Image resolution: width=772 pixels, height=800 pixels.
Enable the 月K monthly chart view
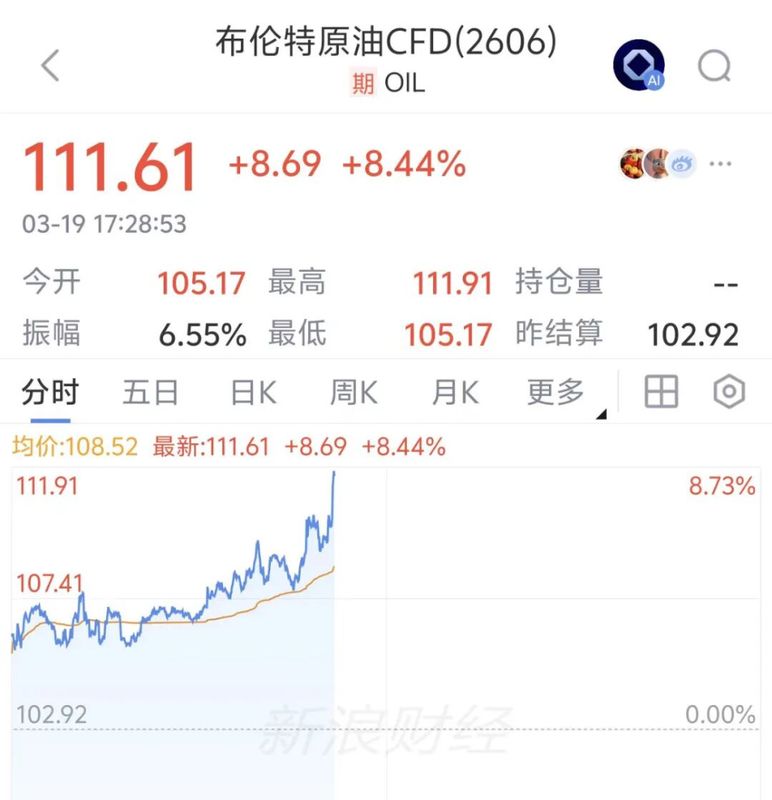[453, 393]
